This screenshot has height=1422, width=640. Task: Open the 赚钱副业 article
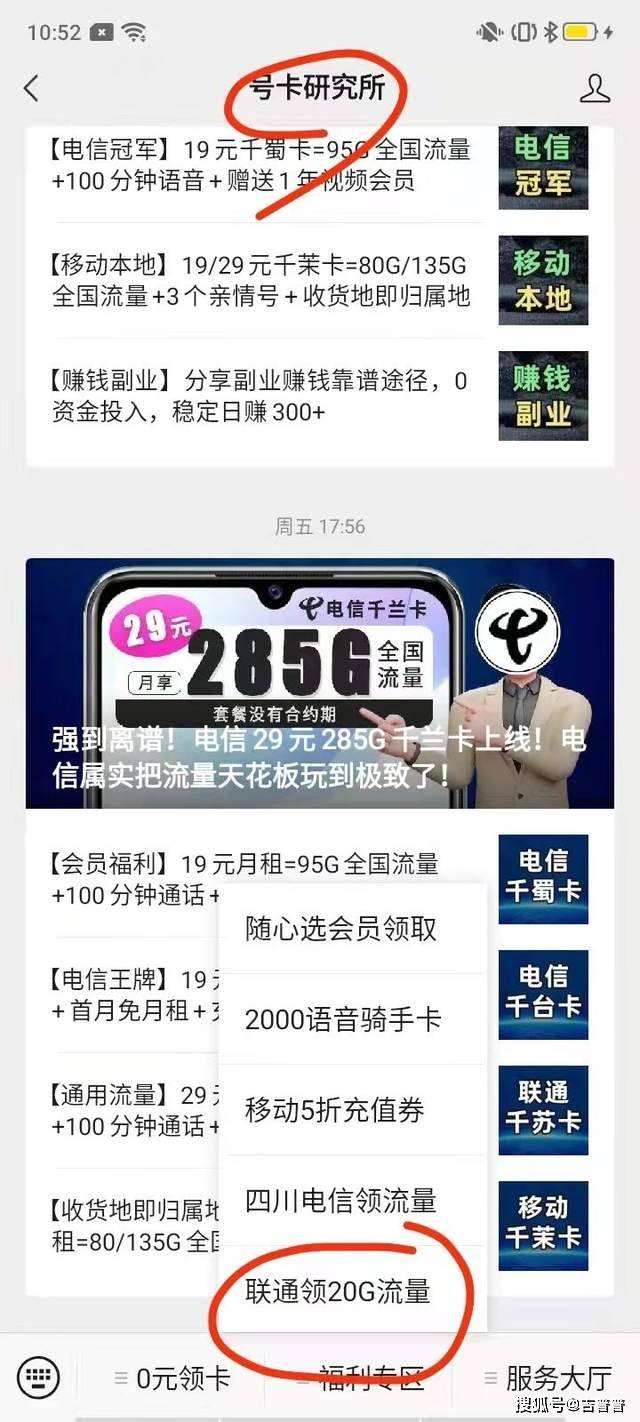click(x=262, y=396)
